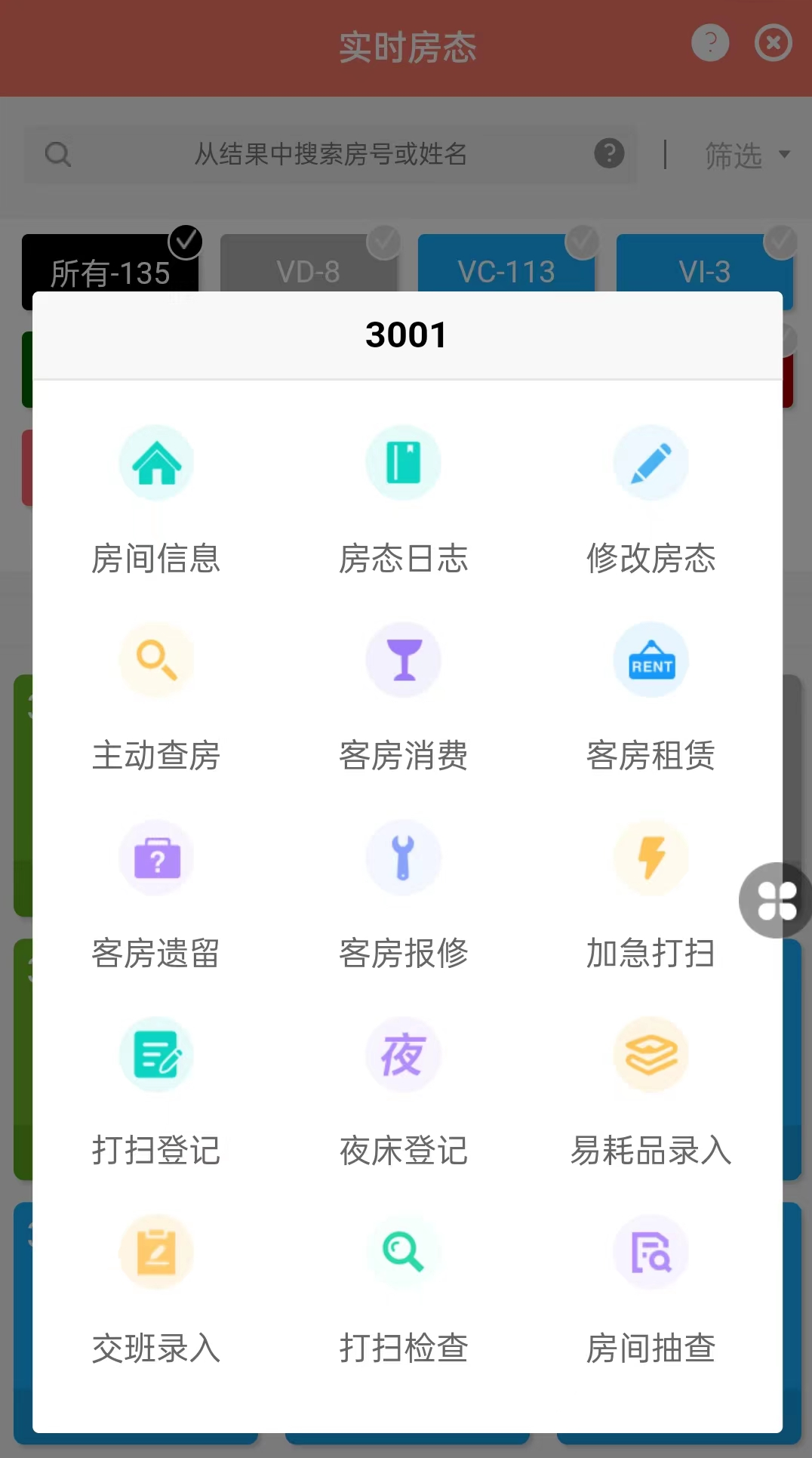The image size is (812, 1458).
Task: Open 交班录入 shift handover entry
Action: [x=156, y=1289]
